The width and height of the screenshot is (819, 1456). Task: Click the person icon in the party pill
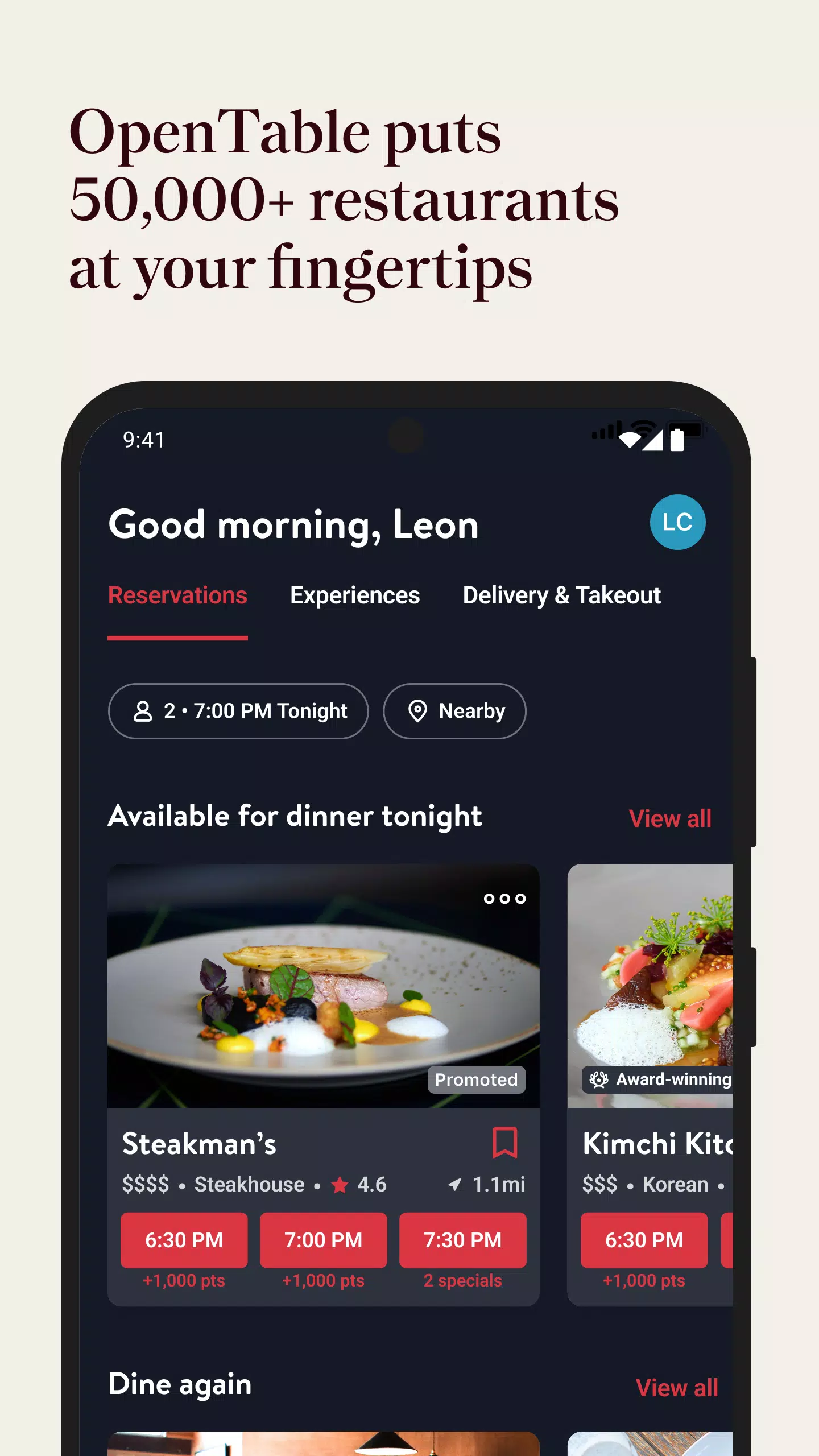(x=144, y=710)
